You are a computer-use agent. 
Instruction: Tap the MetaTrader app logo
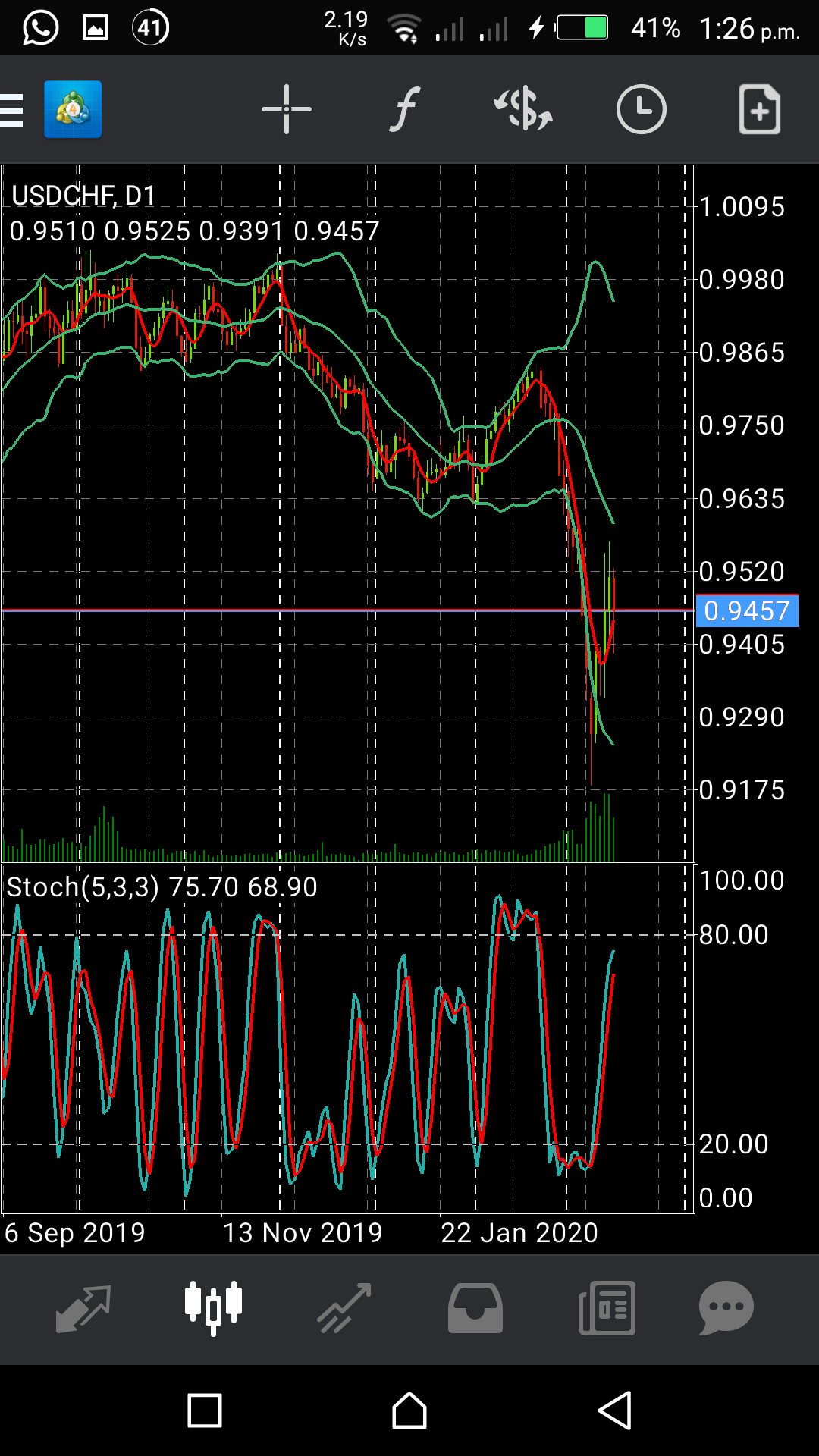73,110
